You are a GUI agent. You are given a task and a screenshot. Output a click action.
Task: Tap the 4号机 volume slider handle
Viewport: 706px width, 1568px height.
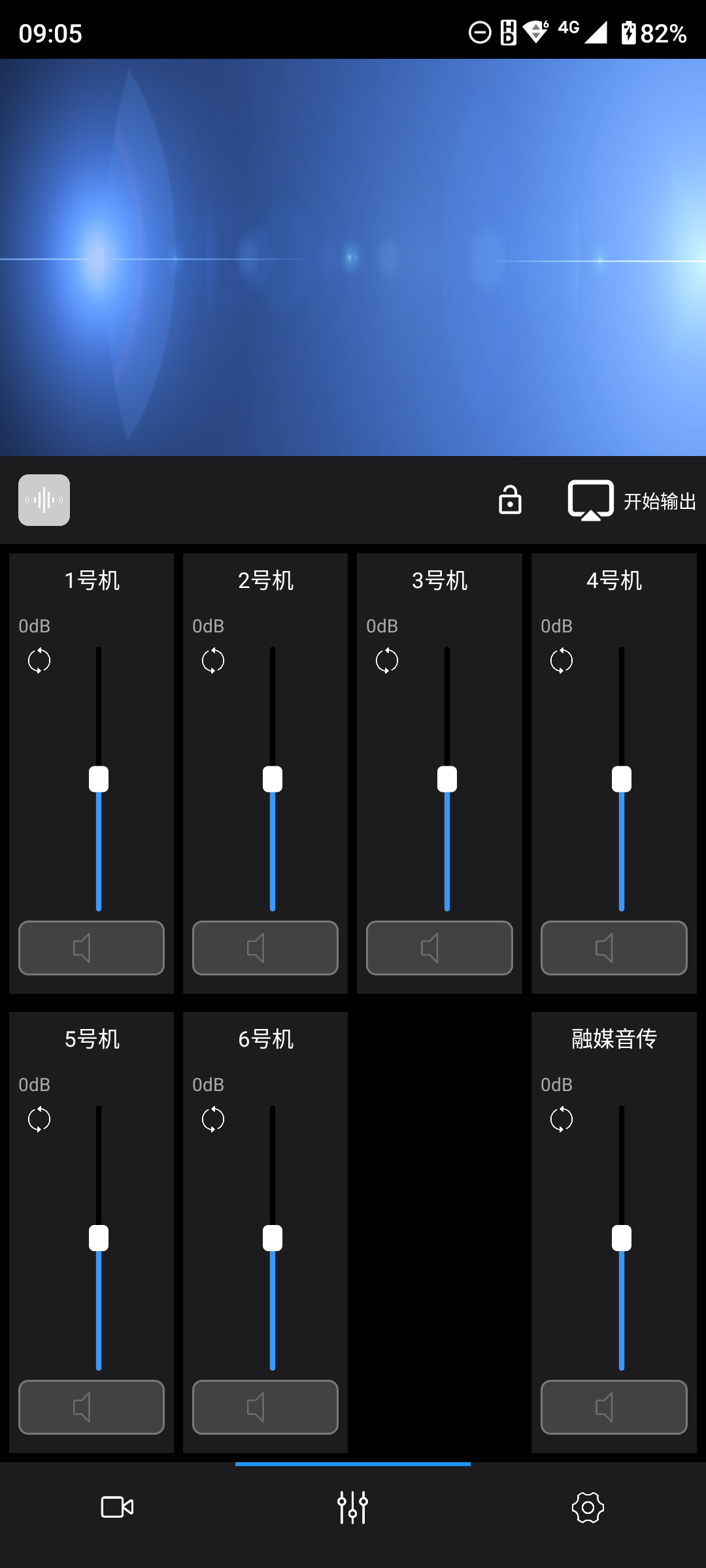pos(622,779)
